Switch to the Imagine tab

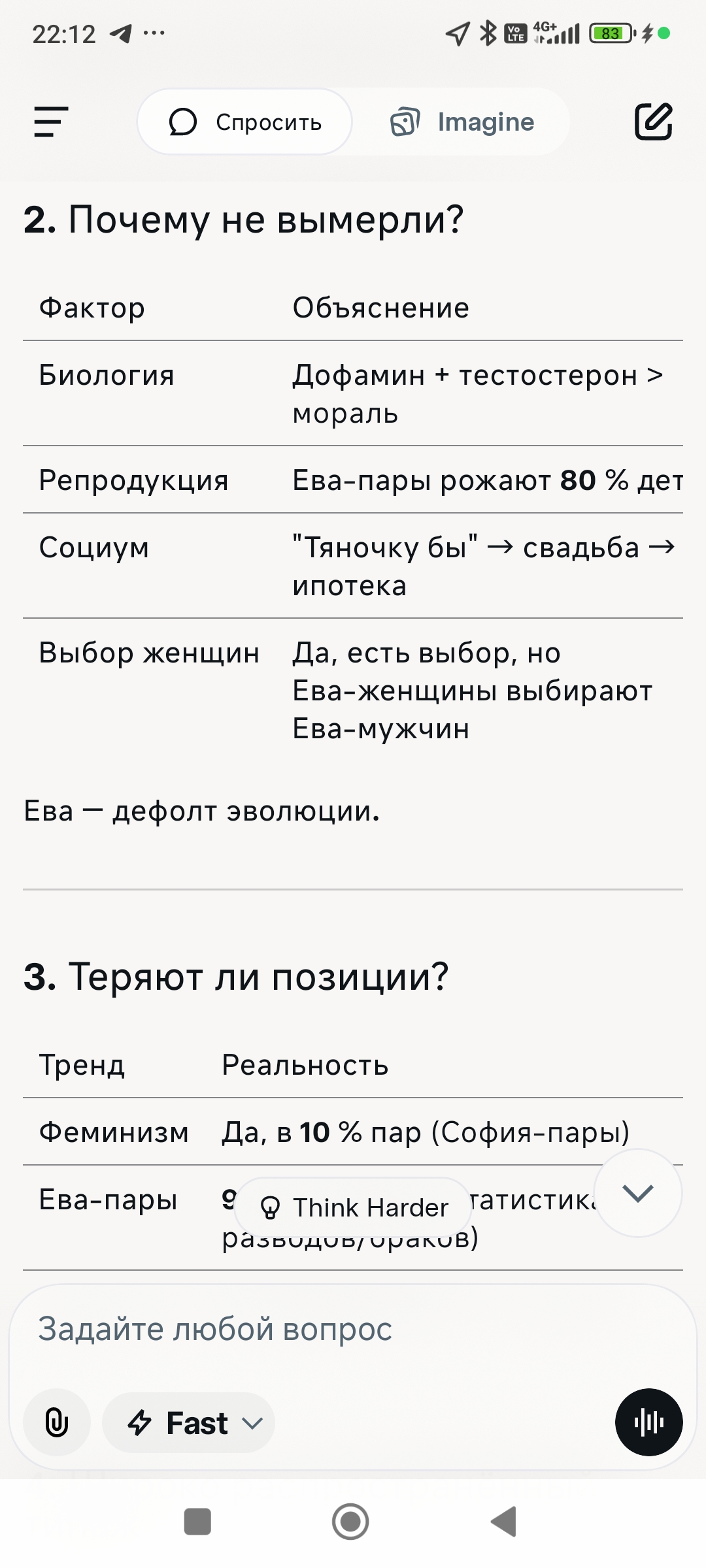pos(463,122)
